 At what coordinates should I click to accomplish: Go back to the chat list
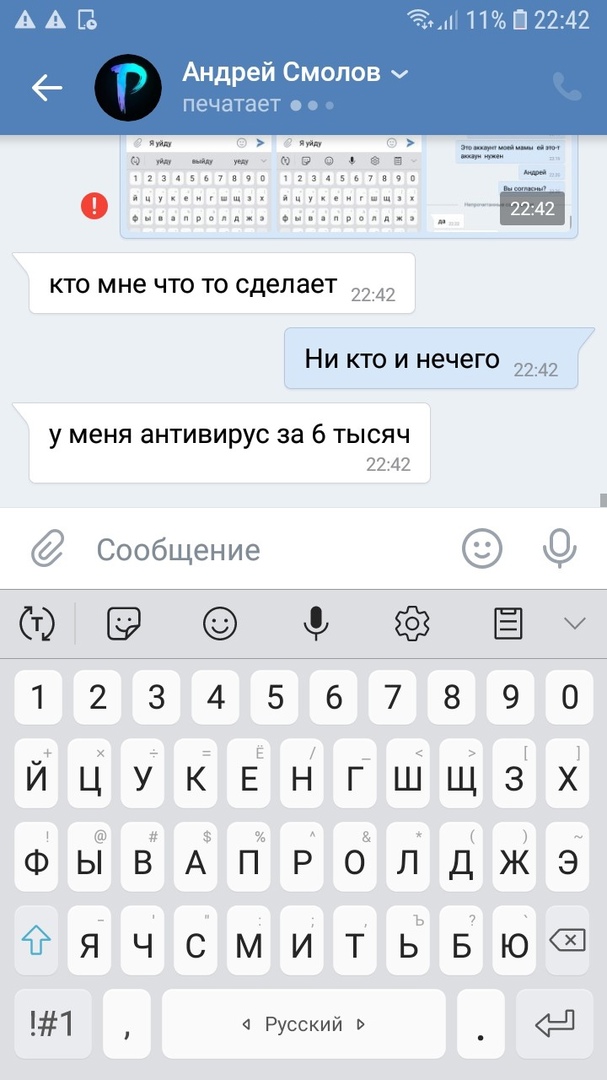pyautogui.click(x=46, y=88)
